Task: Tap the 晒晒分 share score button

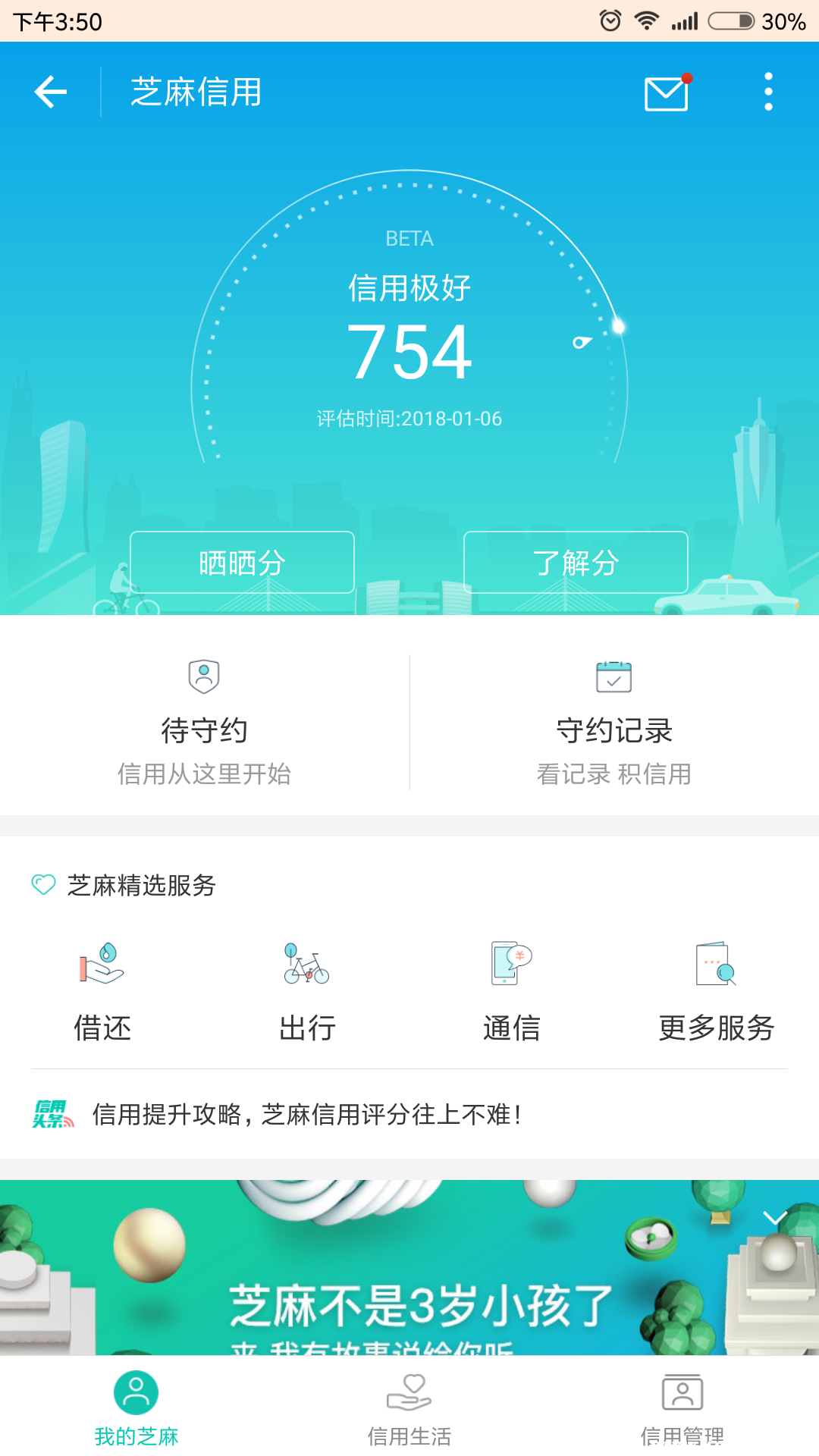Action: click(243, 563)
